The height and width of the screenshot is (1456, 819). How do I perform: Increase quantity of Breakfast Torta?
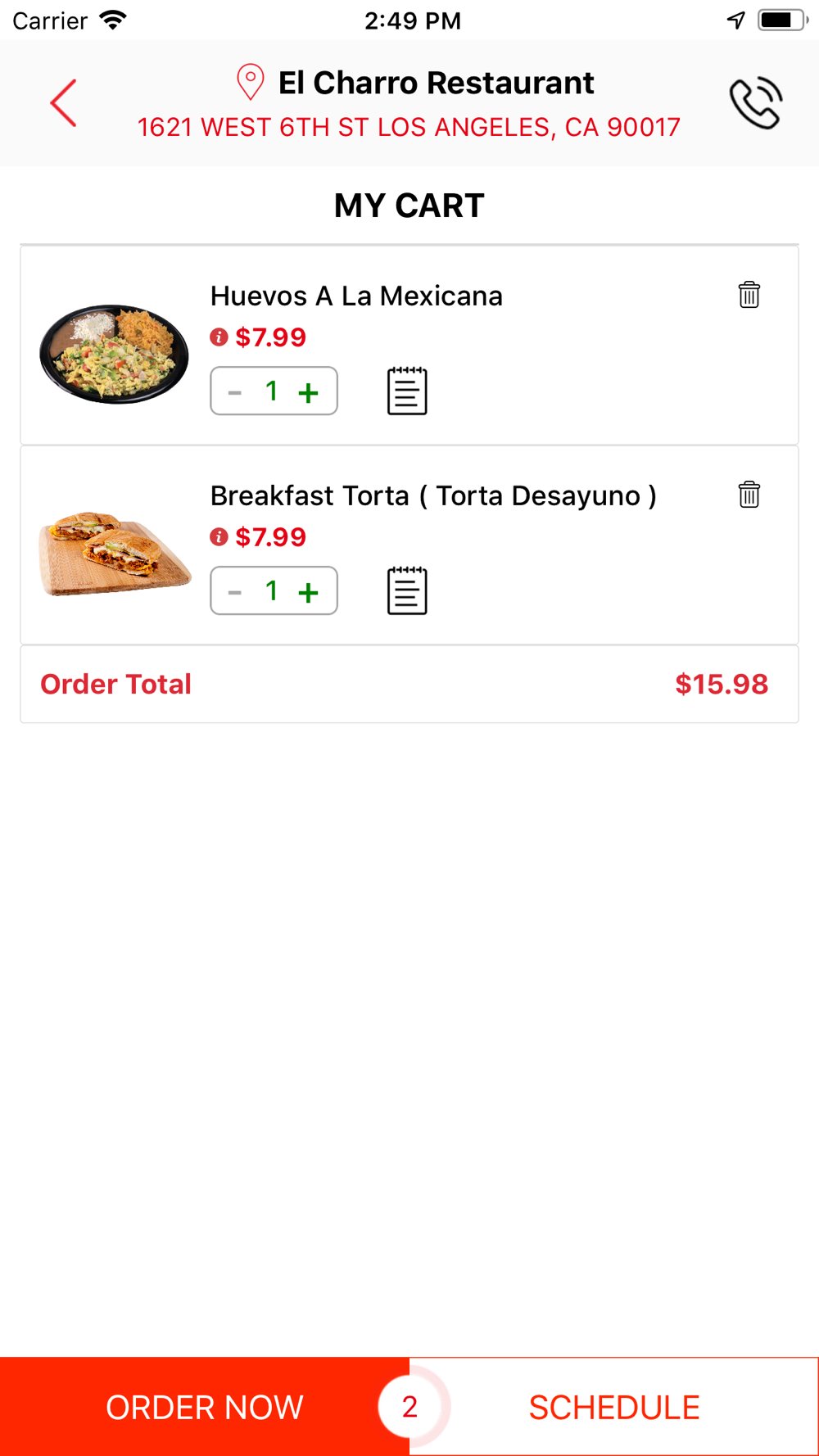(309, 592)
